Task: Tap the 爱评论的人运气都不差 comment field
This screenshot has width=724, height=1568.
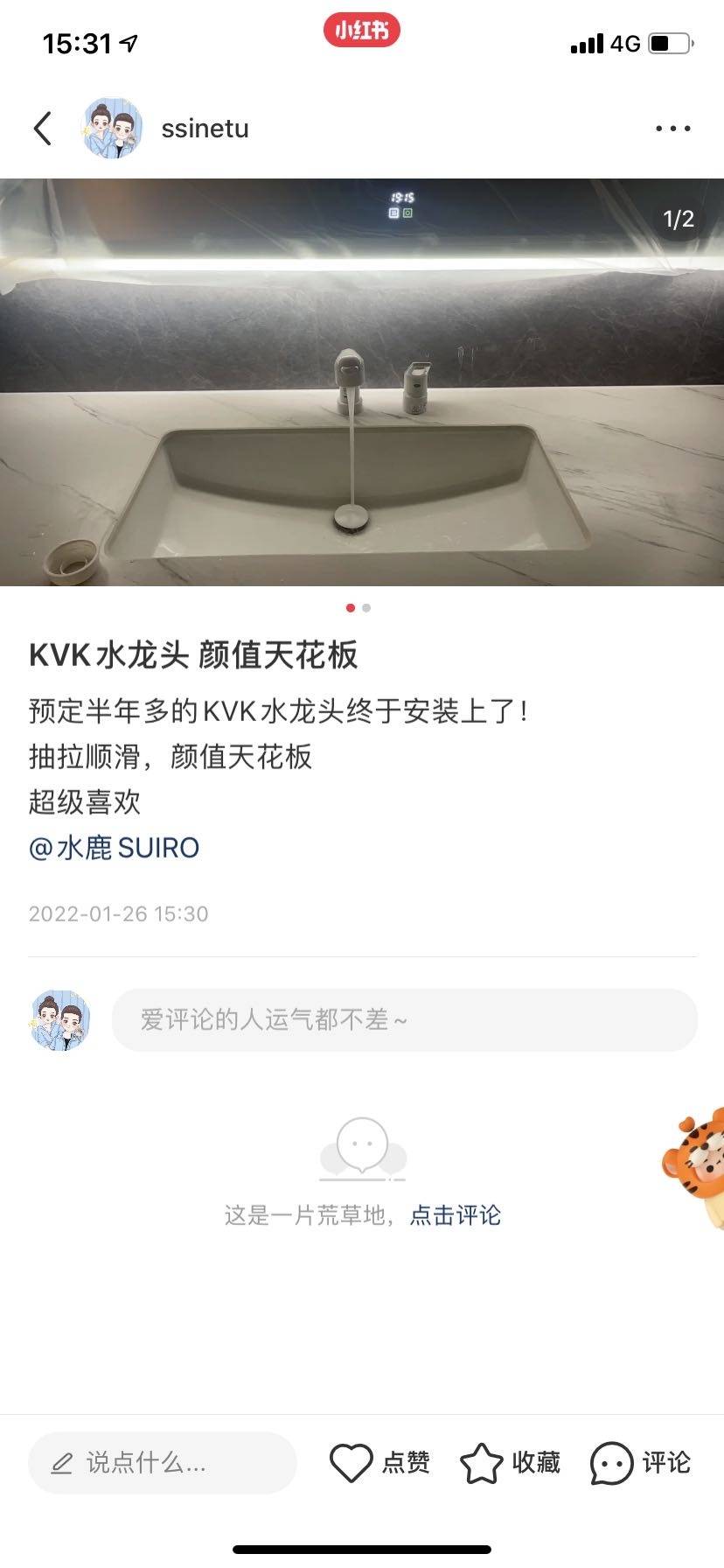Action: 404,1019
